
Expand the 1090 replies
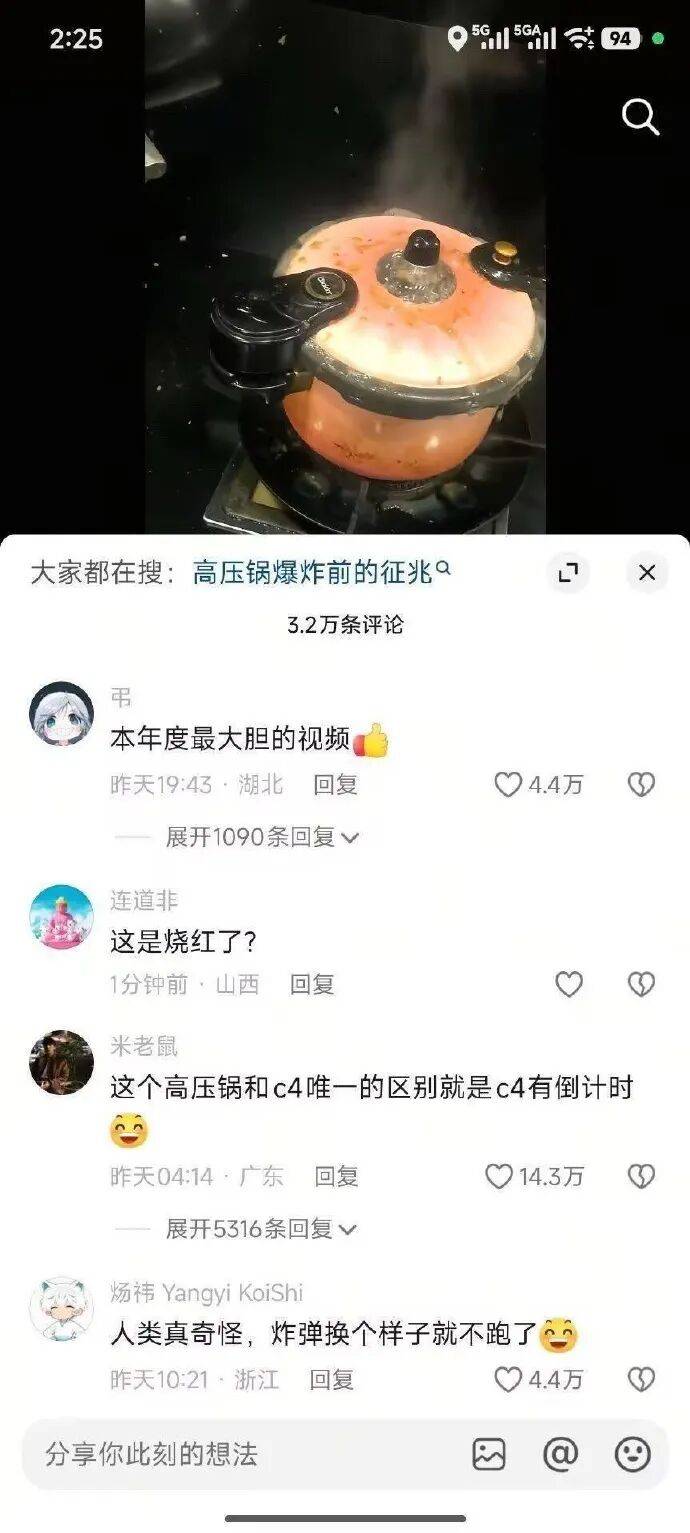[x=261, y=837]
